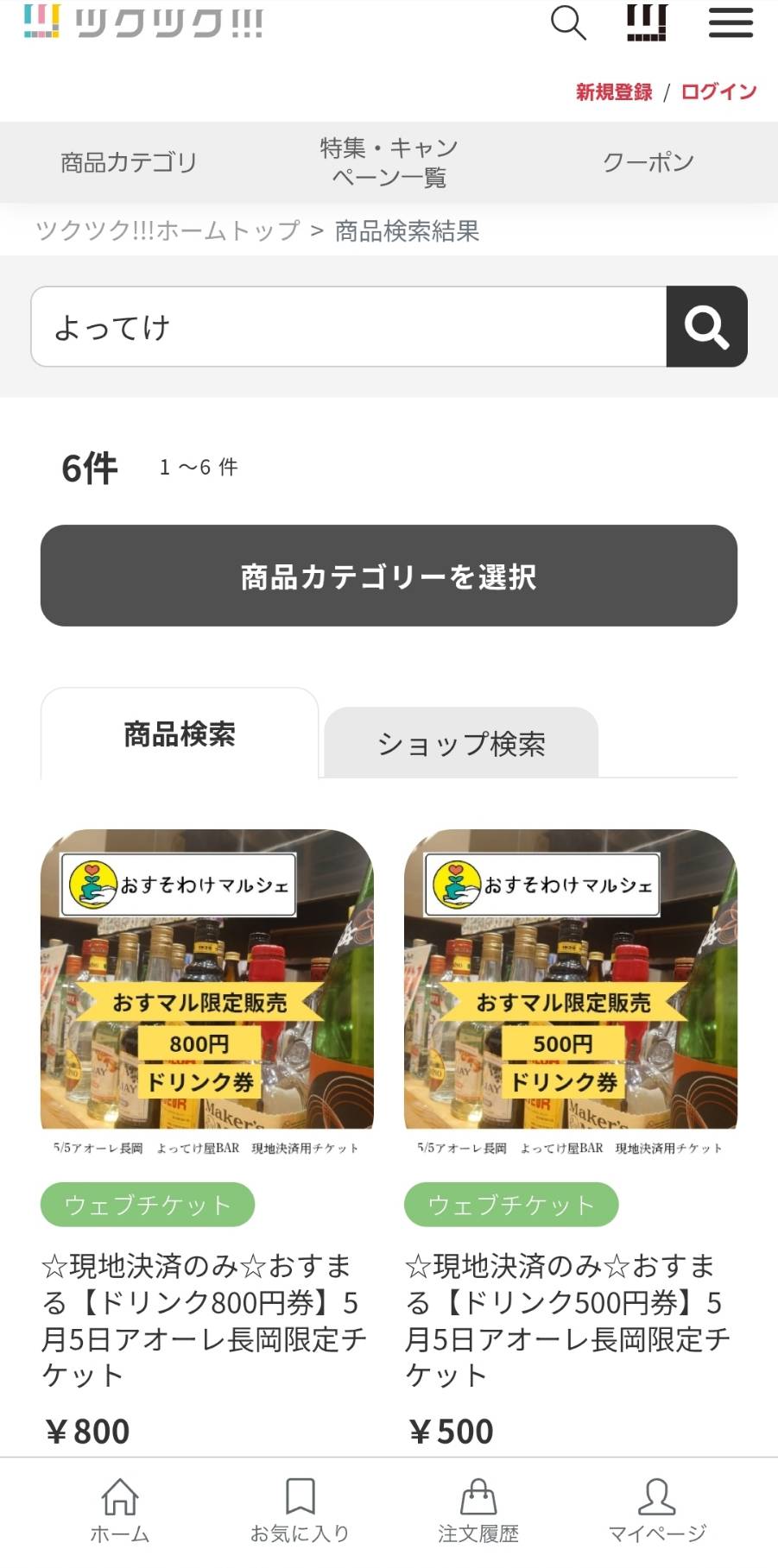The width and height of the screenshot is (778, 1568).
Task: Go to ホーム in bottom navigation
Action: 120,1510
